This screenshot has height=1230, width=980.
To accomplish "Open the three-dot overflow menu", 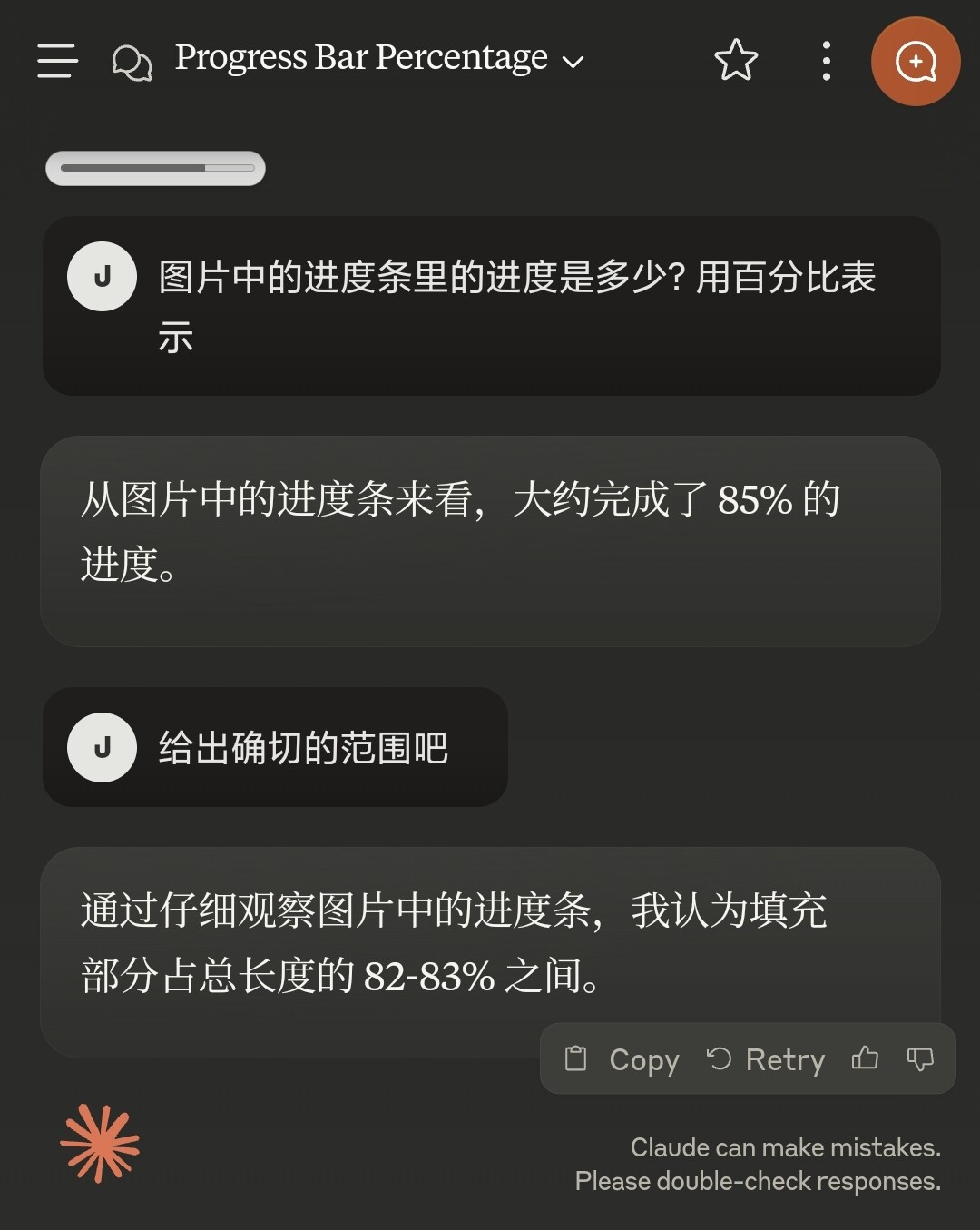I will [x=826, y=61].
